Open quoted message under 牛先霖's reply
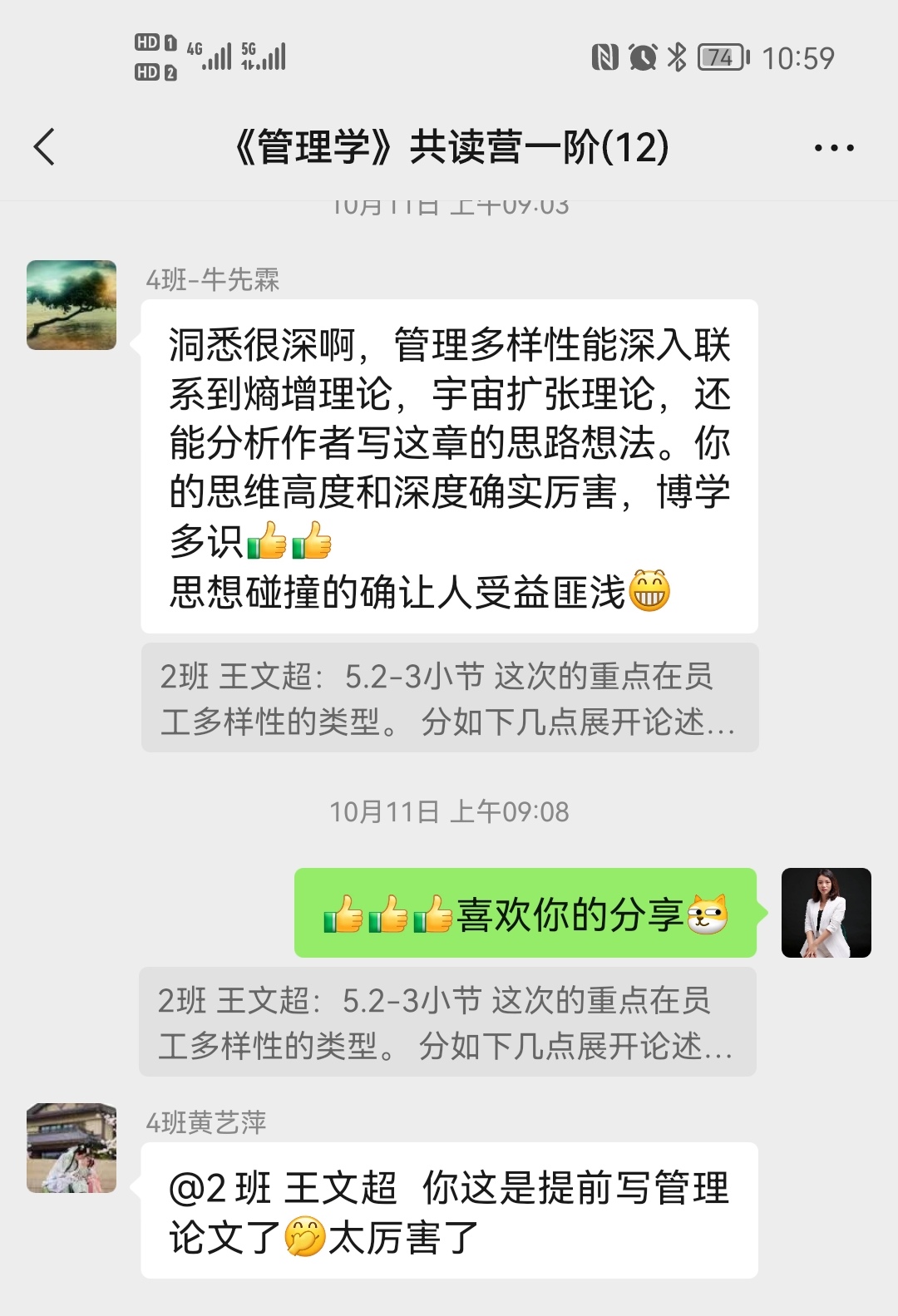Viewport: 898px width, 1316px height. click(x=449, y=698)
